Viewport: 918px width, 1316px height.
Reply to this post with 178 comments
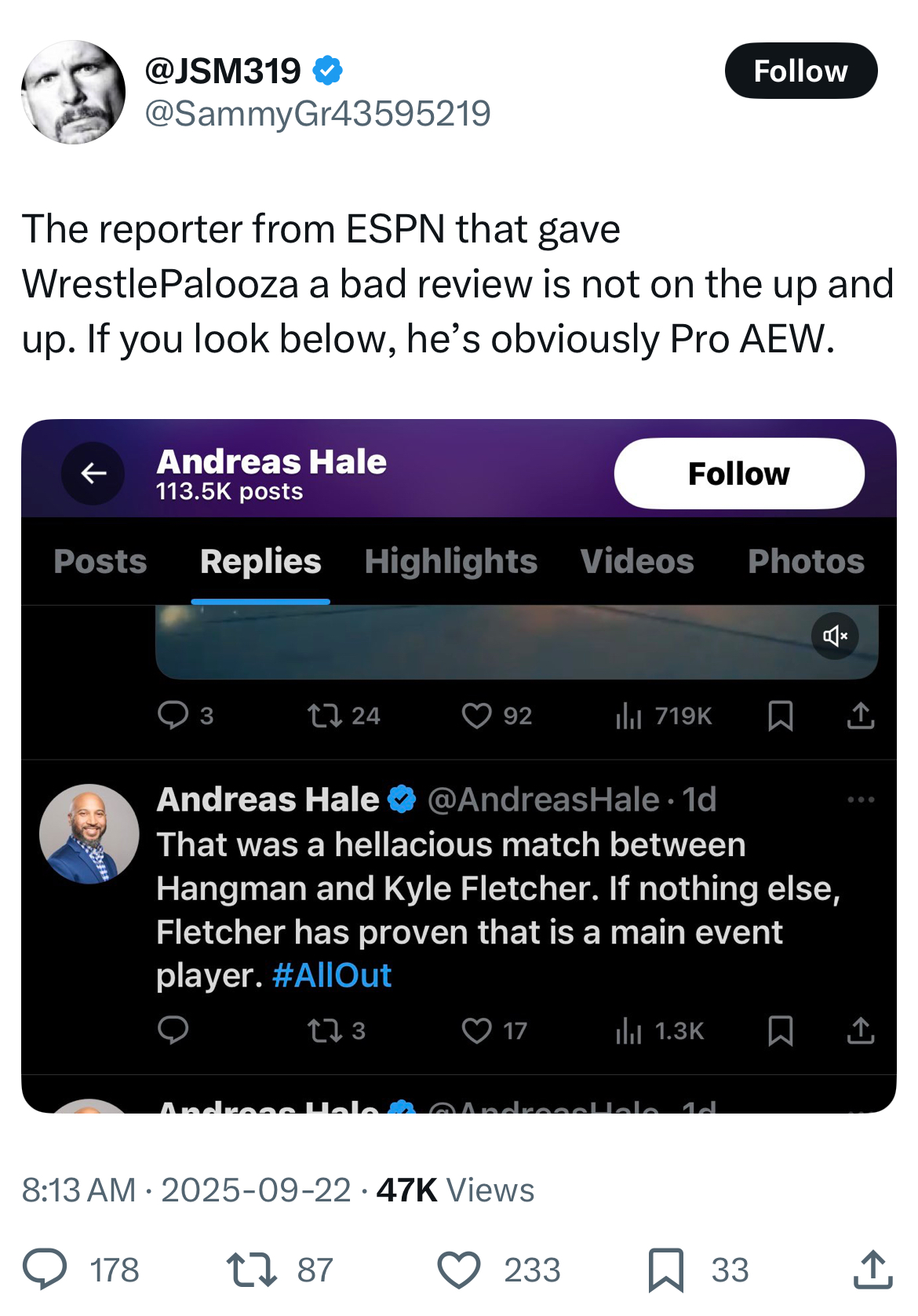pyautogui.click(x=45, y=1269)
